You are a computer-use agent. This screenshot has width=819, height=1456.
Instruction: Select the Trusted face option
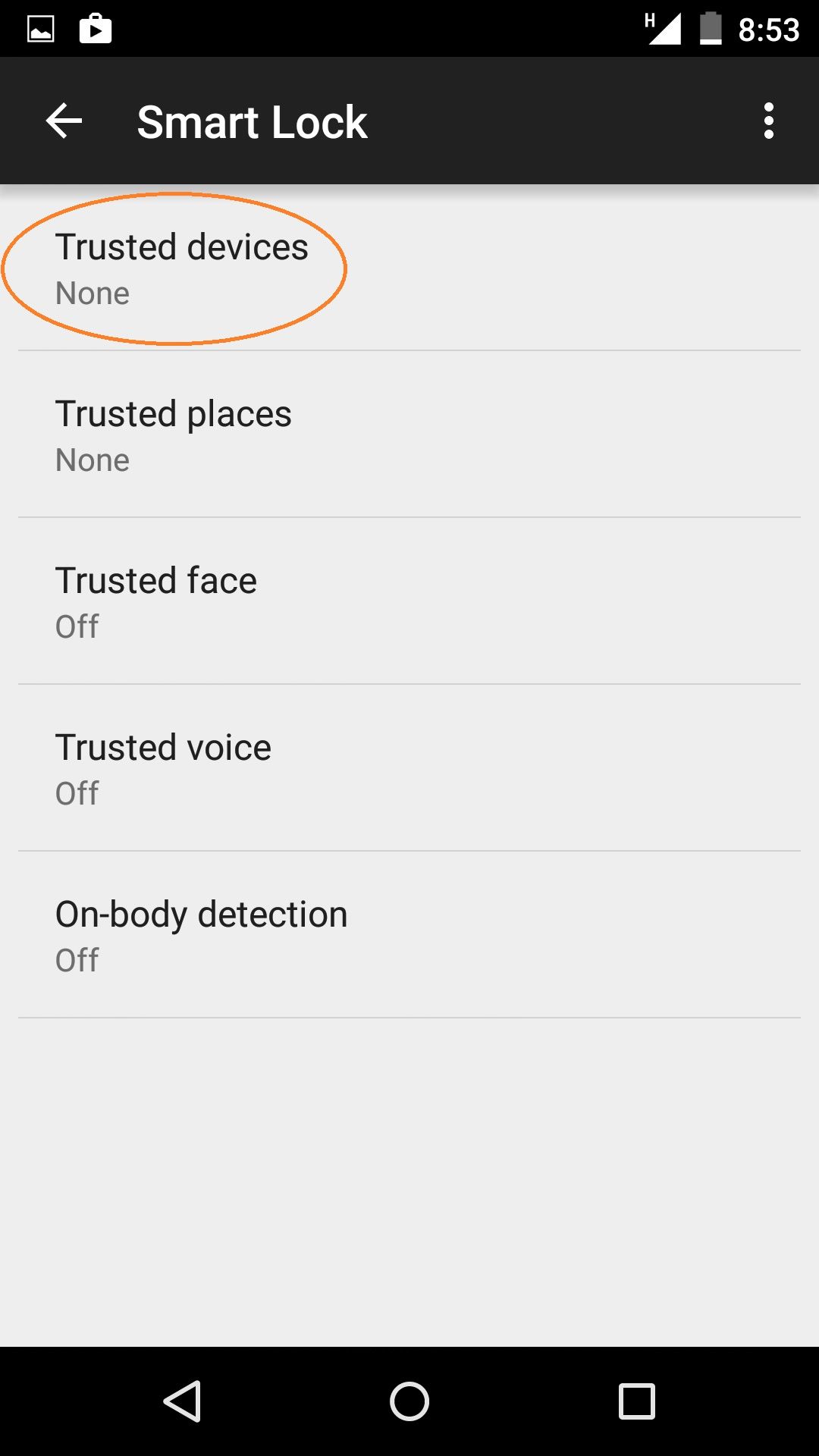click(409, 601)
